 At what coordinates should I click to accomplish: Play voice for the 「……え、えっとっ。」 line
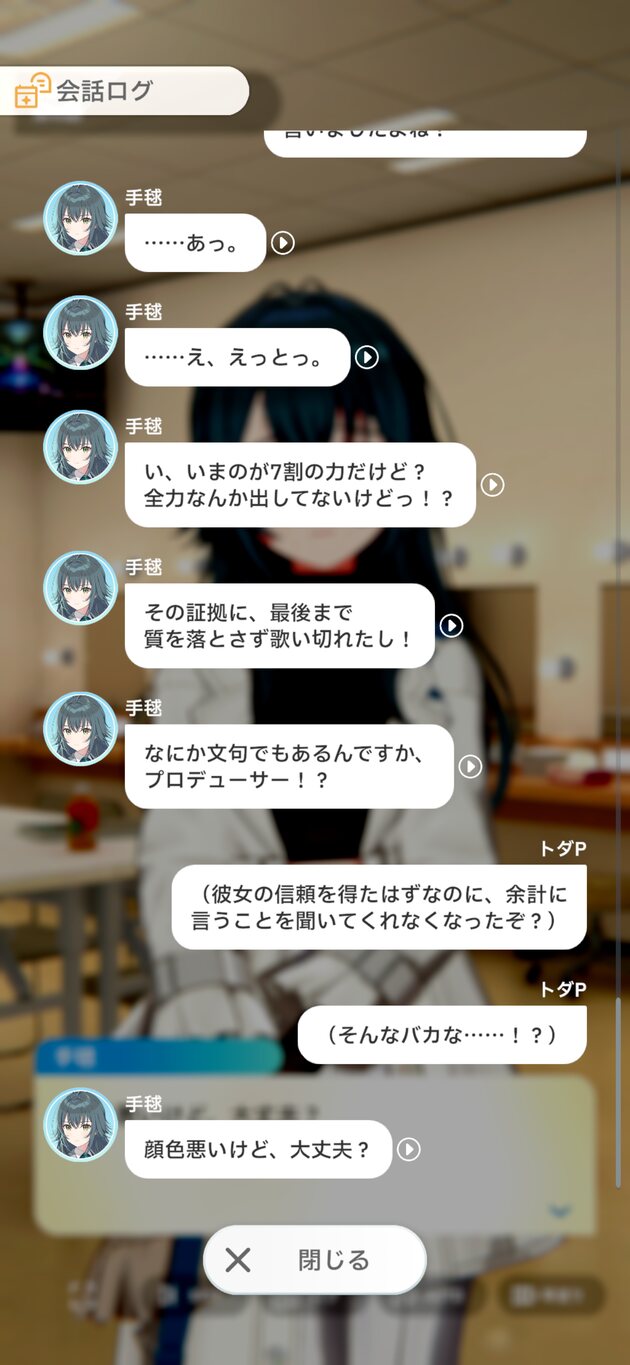[x=367, y=357]
